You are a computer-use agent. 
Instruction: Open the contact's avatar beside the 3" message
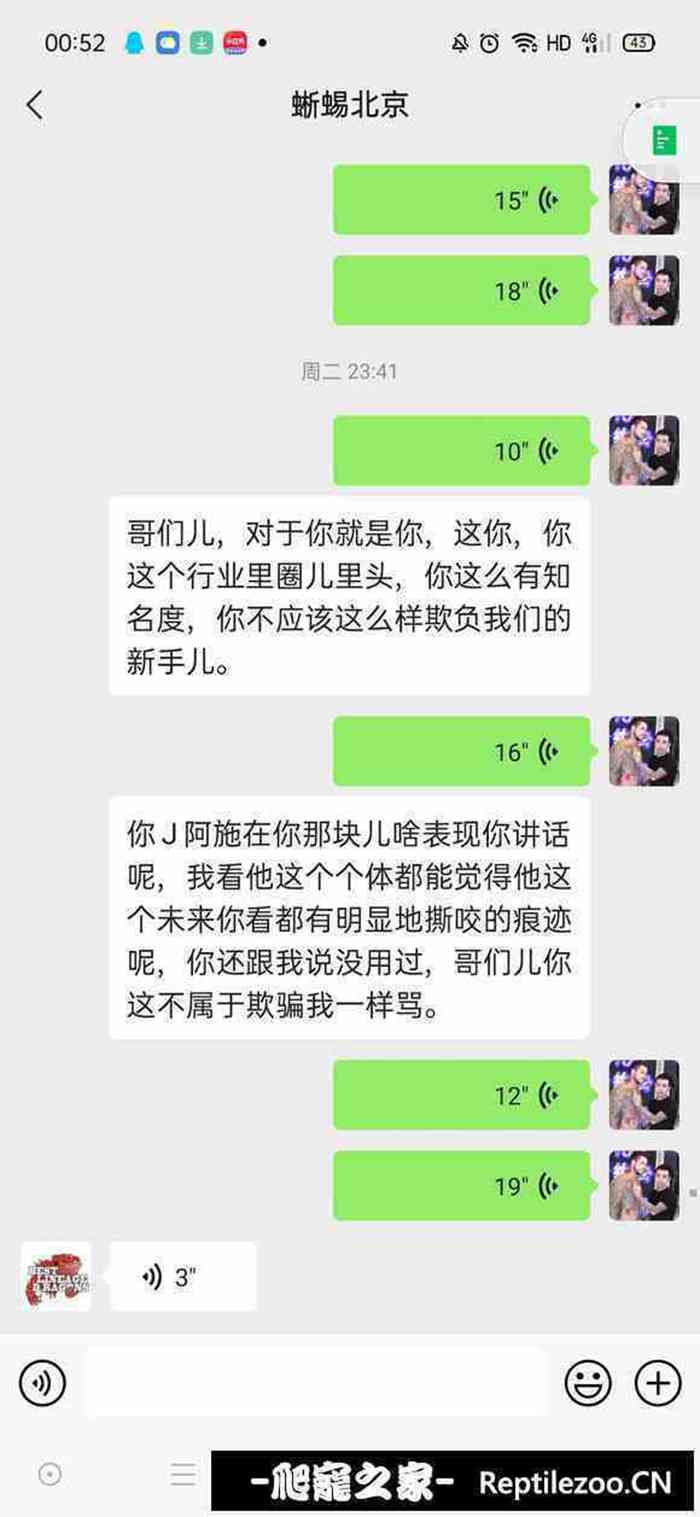click(x=56, y=1276)
